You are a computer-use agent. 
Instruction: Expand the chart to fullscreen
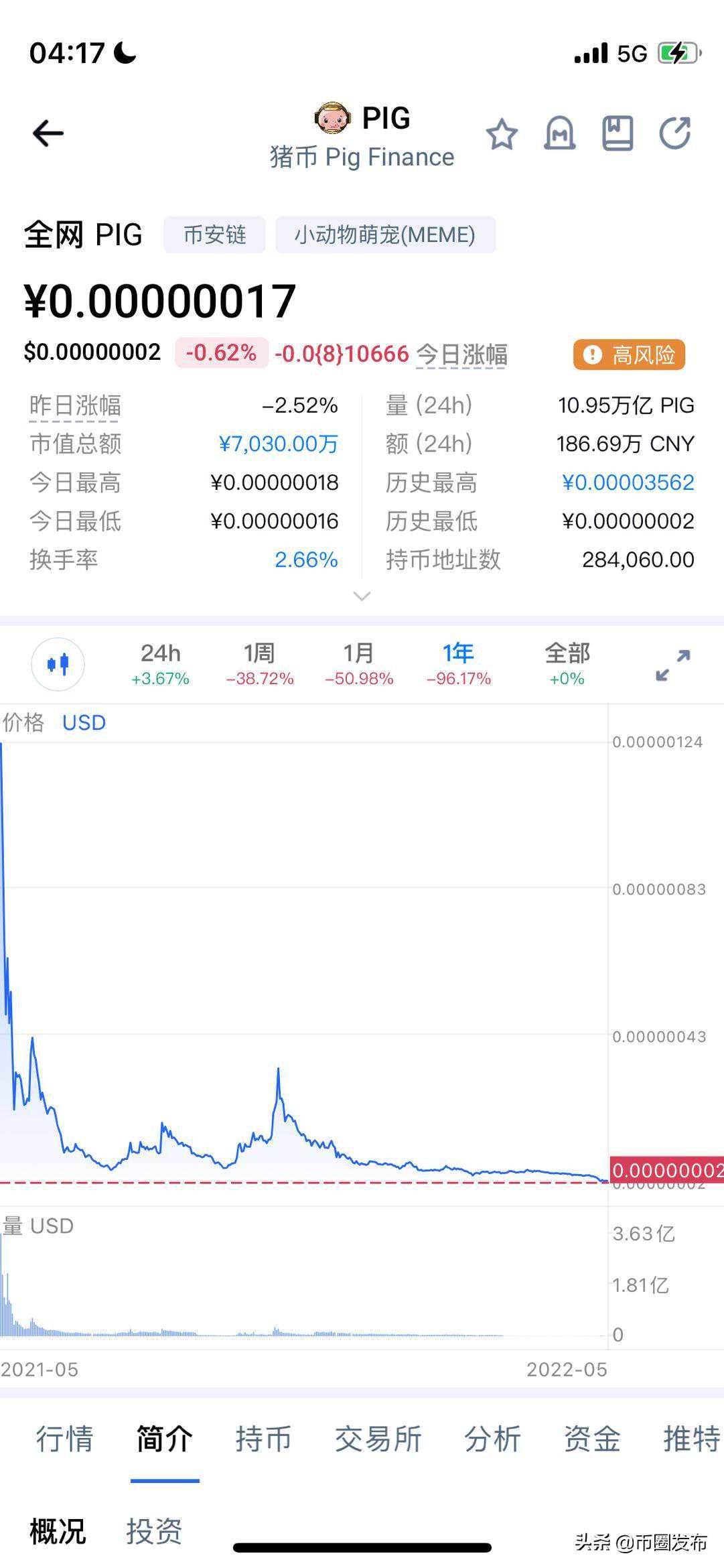pyautogui.click(x=672, y=665)
